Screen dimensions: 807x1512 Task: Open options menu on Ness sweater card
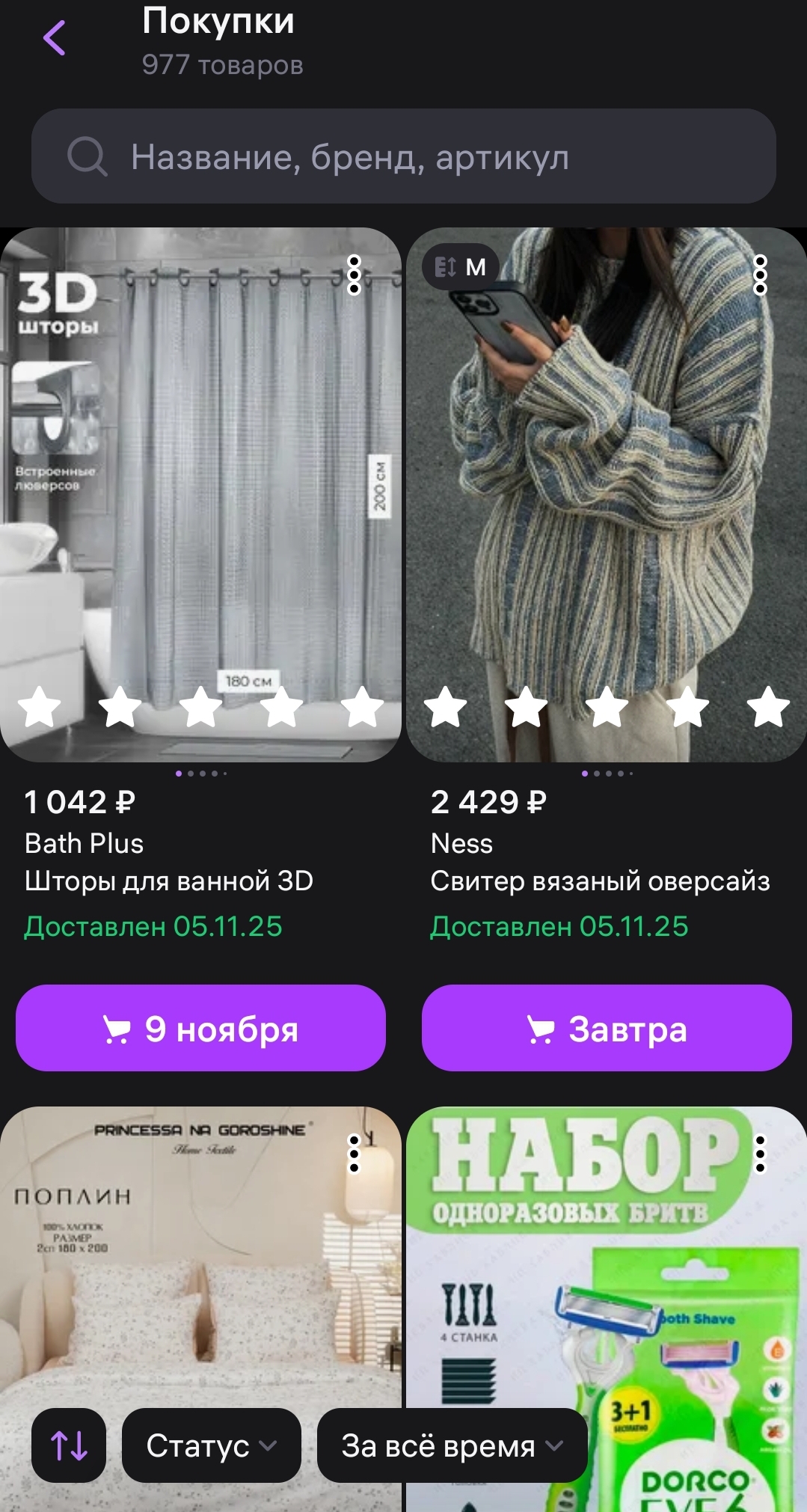(x=760, y=275)
